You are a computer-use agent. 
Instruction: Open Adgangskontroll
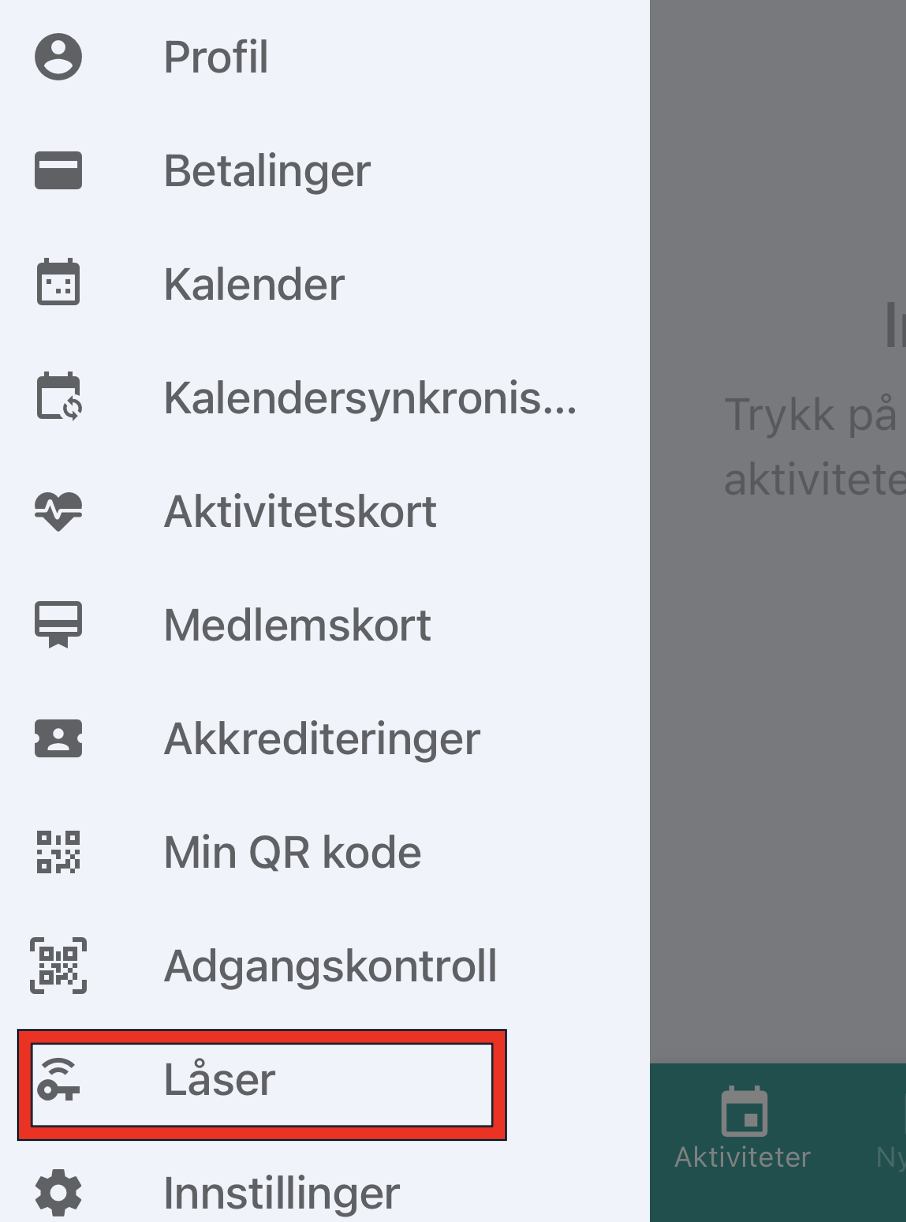click(x=325, y=966)
